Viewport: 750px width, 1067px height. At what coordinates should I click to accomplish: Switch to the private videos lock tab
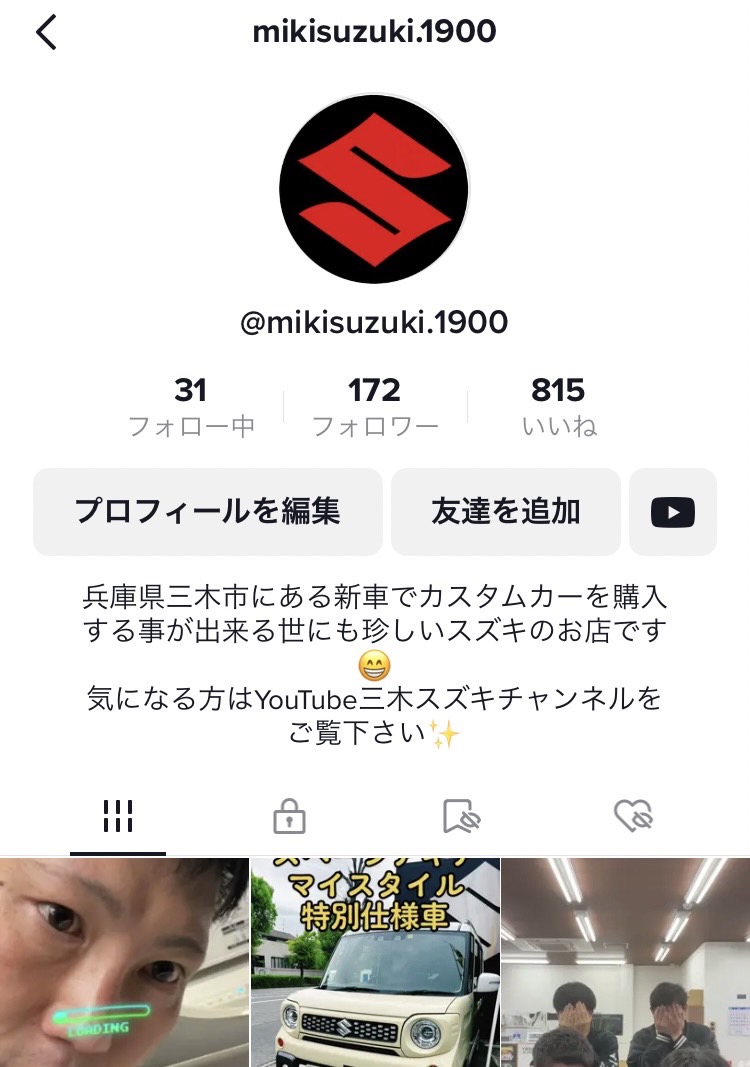pos(289,818)
